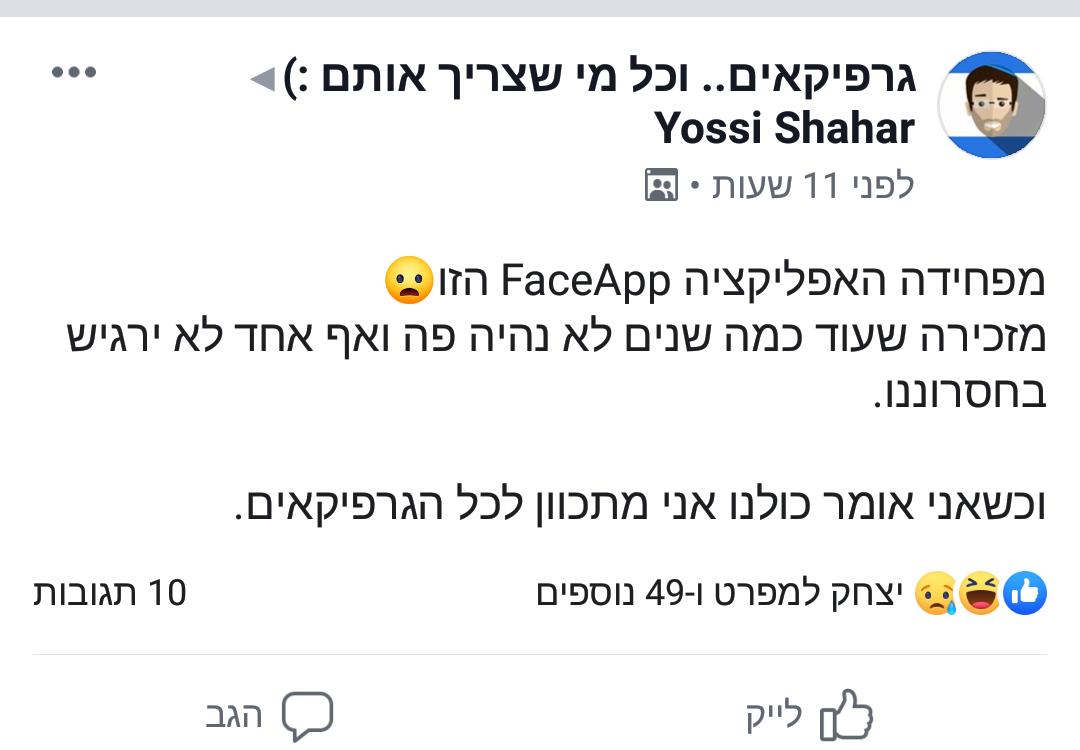Open the post's timestamp לפני 11 שעות

coord(812,186)
